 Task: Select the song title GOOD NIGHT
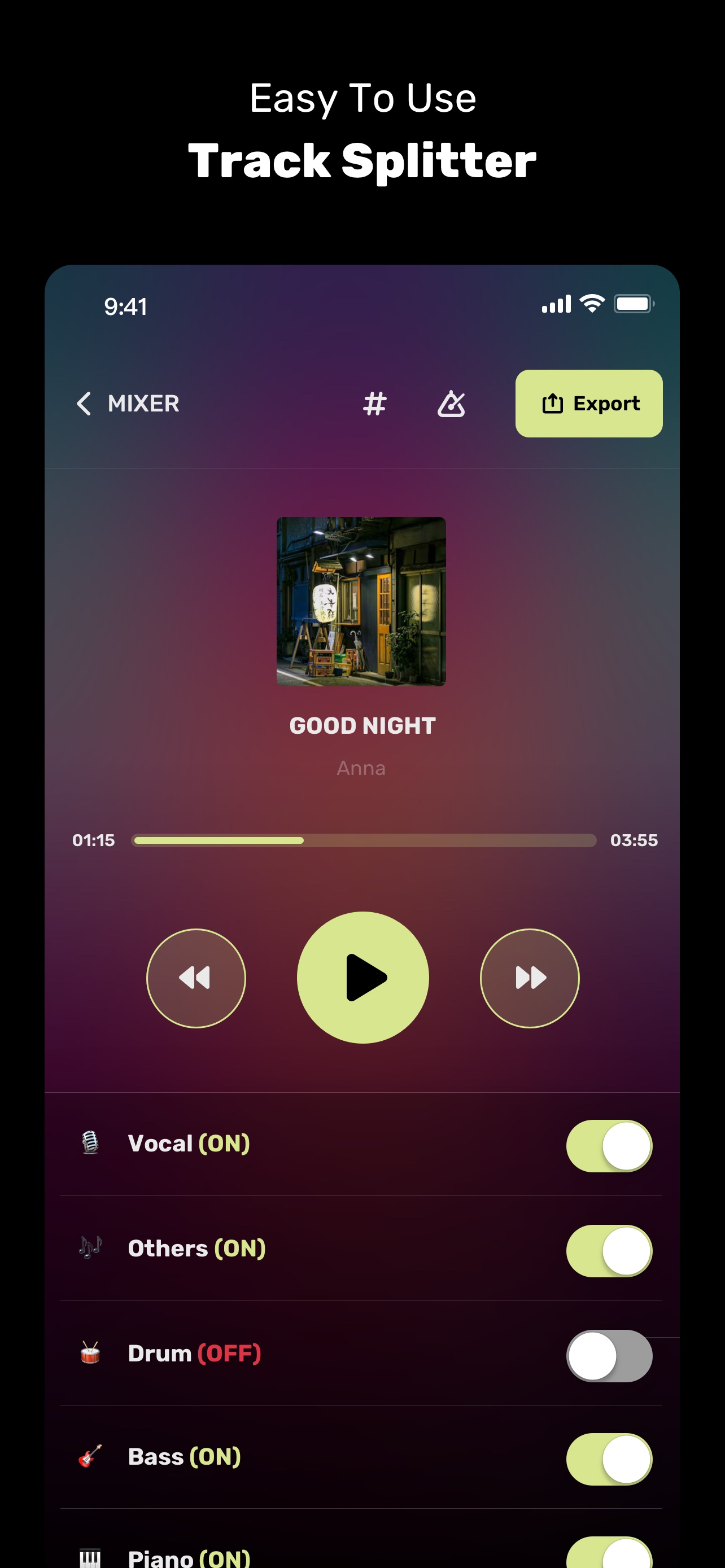pyautogui.click(x=362, y=725)
